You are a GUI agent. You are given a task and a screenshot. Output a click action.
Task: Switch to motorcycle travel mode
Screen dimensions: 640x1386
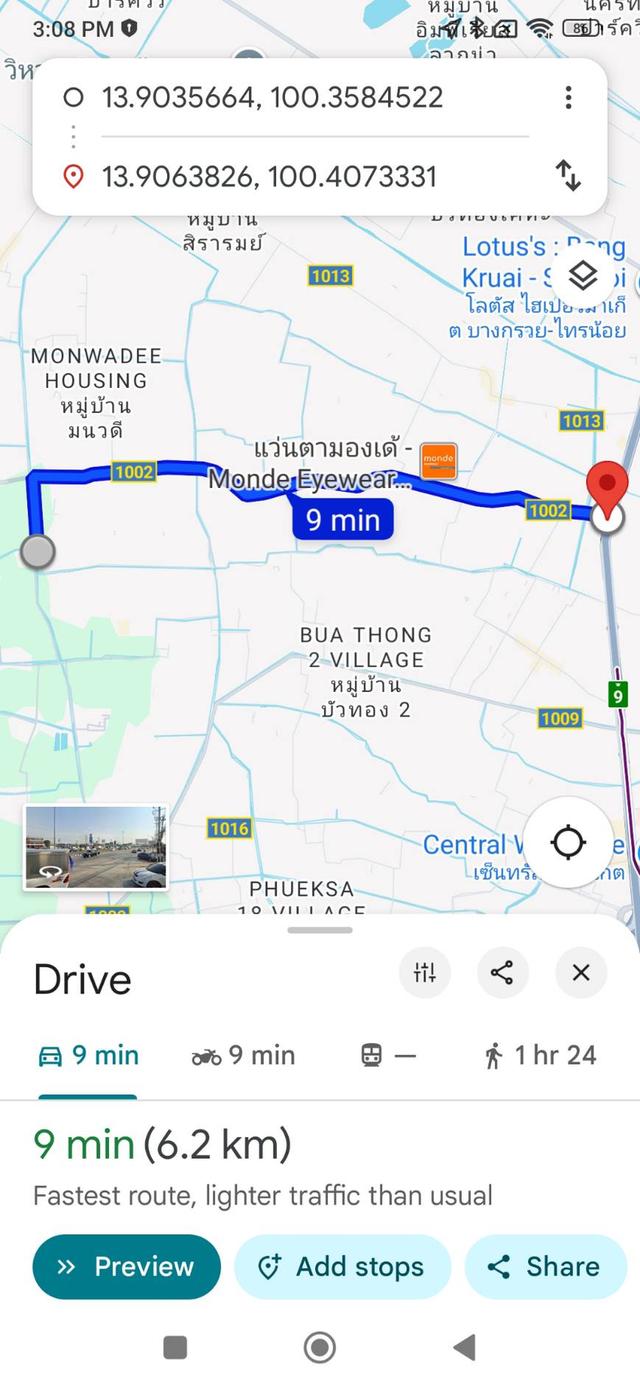coord(243,1056)
